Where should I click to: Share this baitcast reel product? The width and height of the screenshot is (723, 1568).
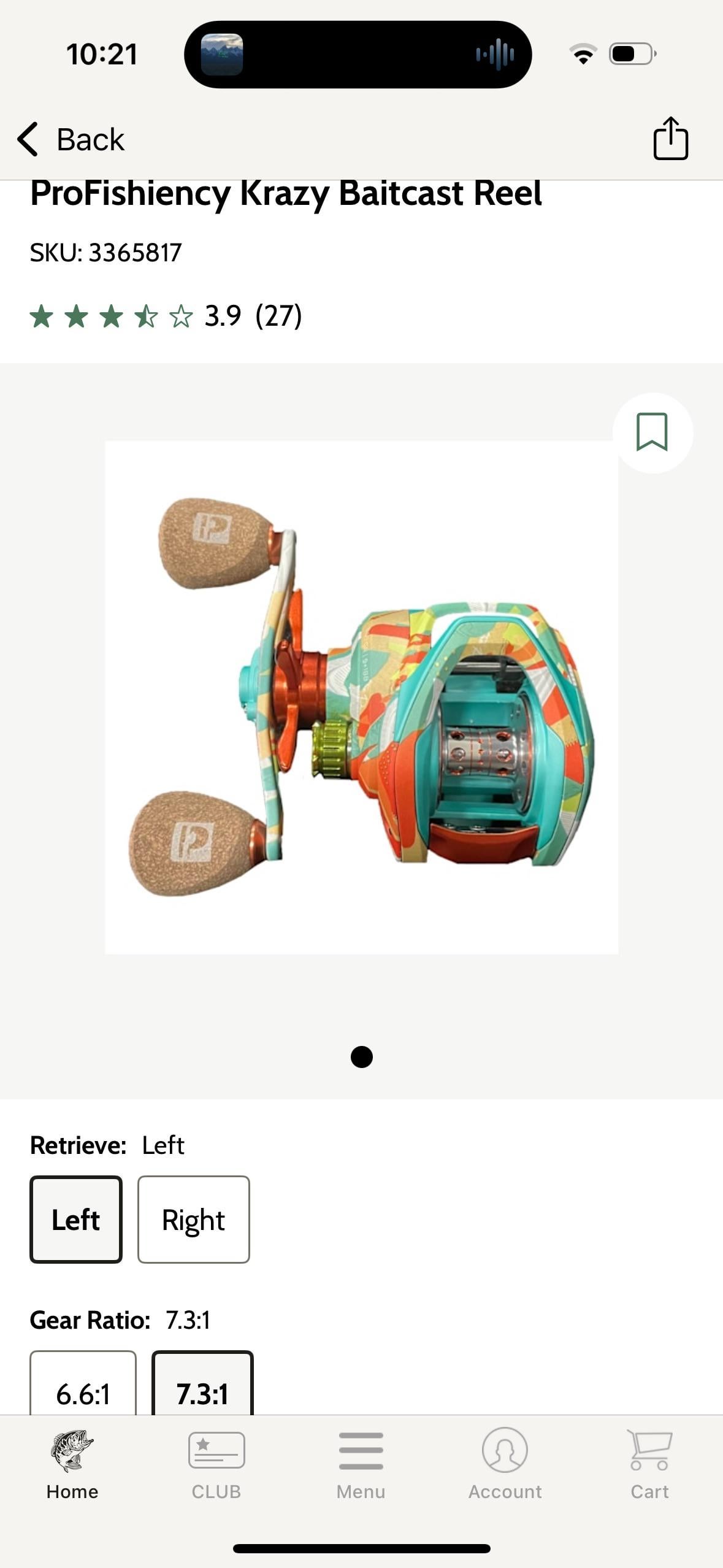pos(670,139)
